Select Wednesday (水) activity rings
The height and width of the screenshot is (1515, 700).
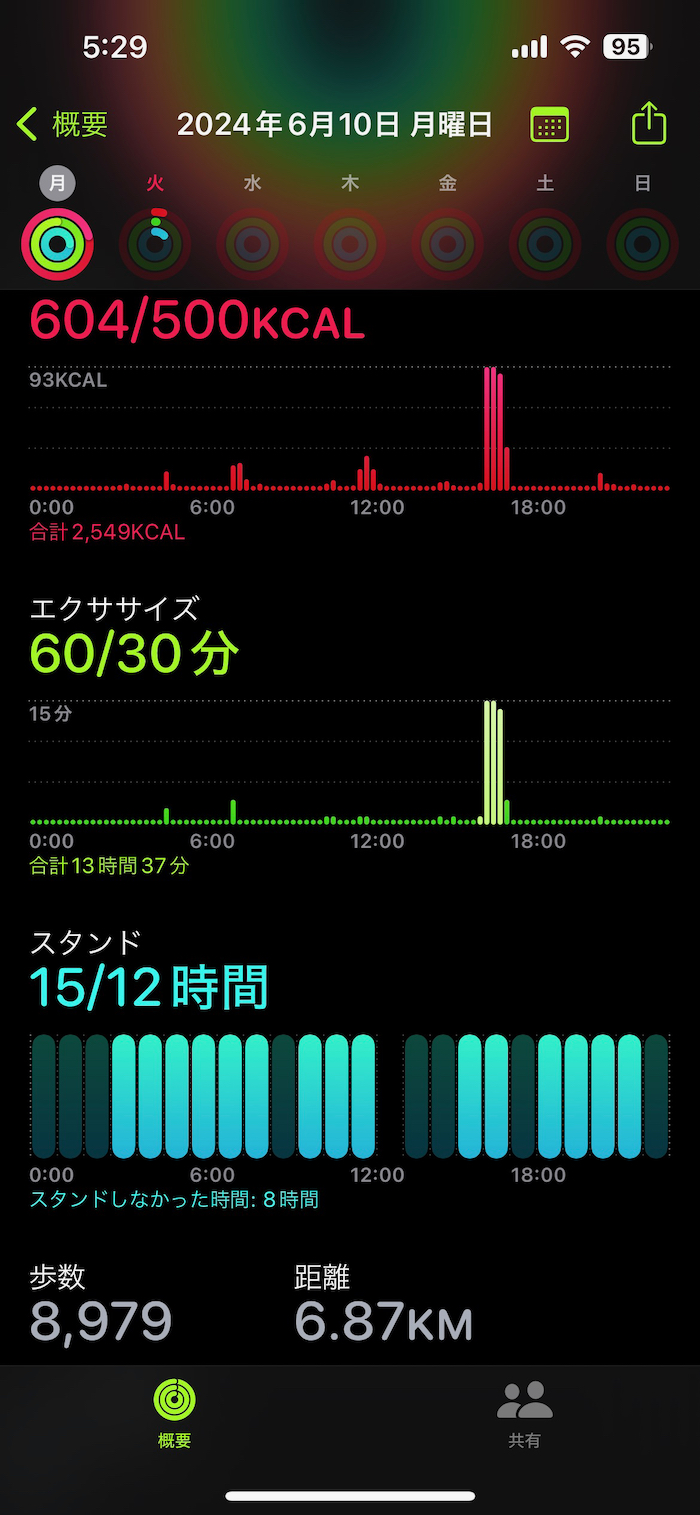click(x=252, y=243)
